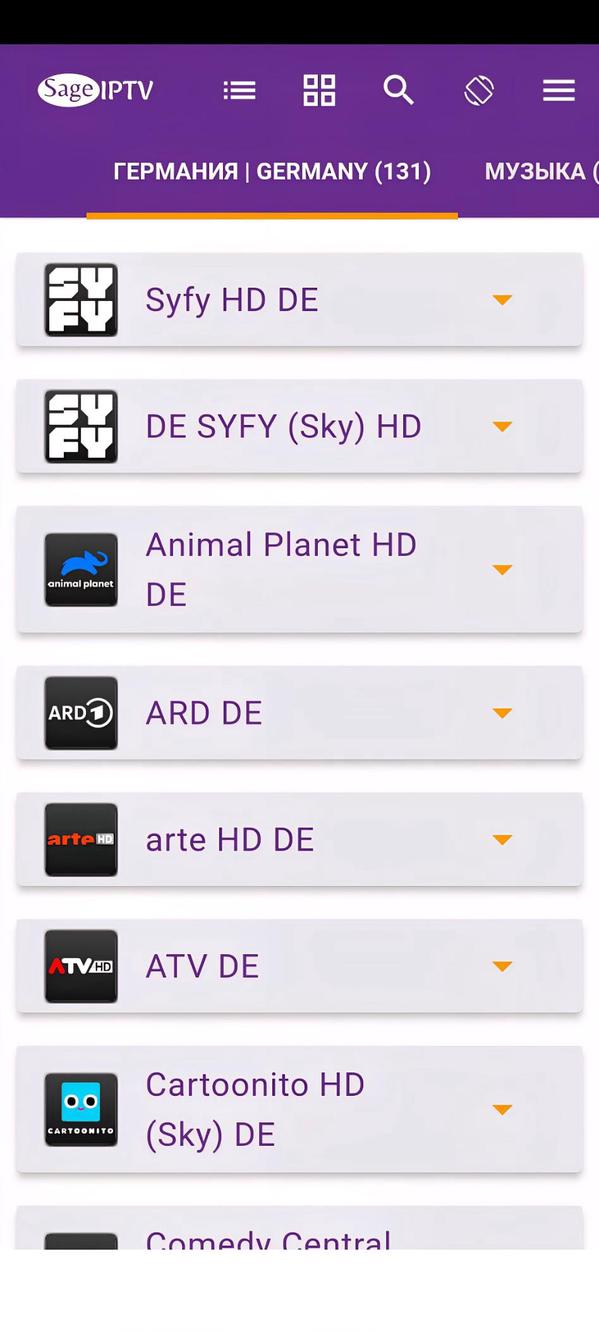Screen dimensions: 599x1333
Task: Expand the ARD DE dropdown arrow
Action: pos(502,713)
